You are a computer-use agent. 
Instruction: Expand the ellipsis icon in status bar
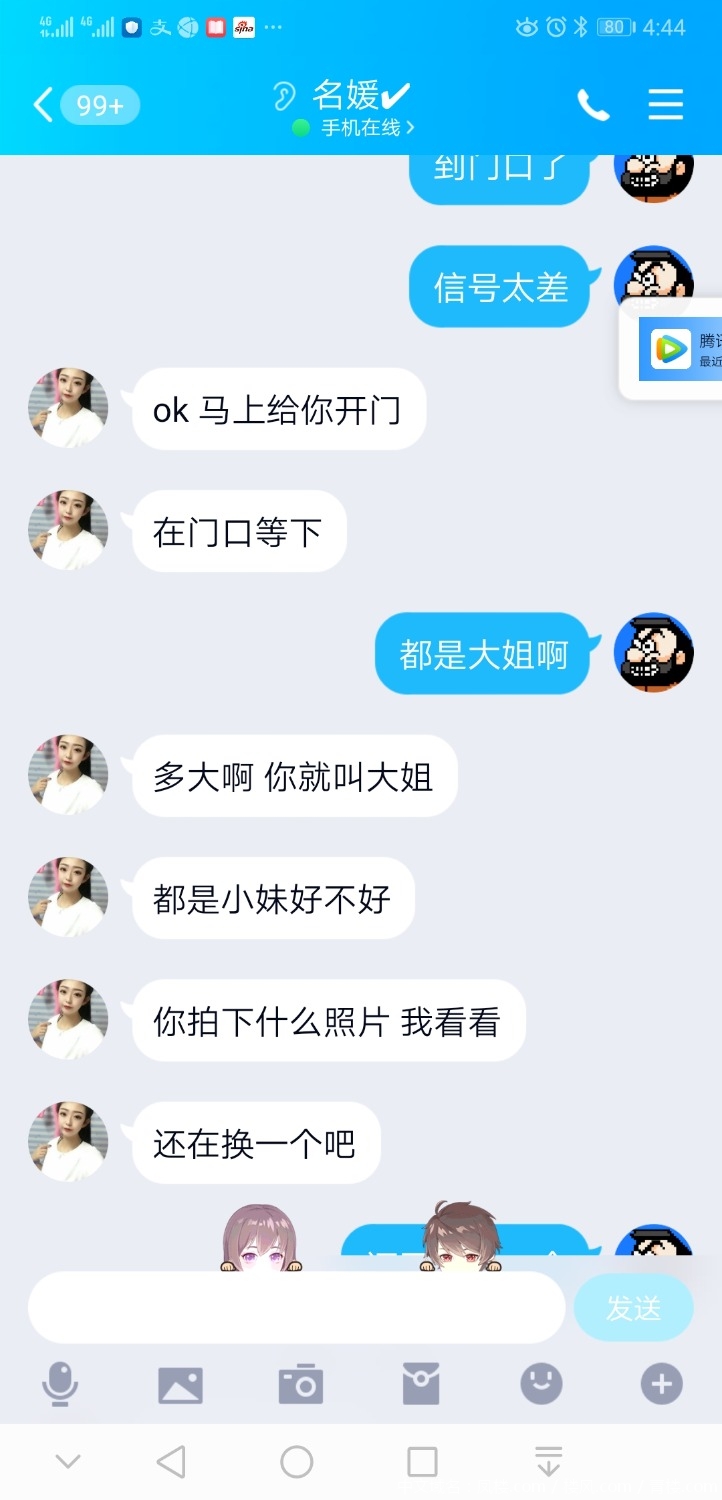click(274, 26)
